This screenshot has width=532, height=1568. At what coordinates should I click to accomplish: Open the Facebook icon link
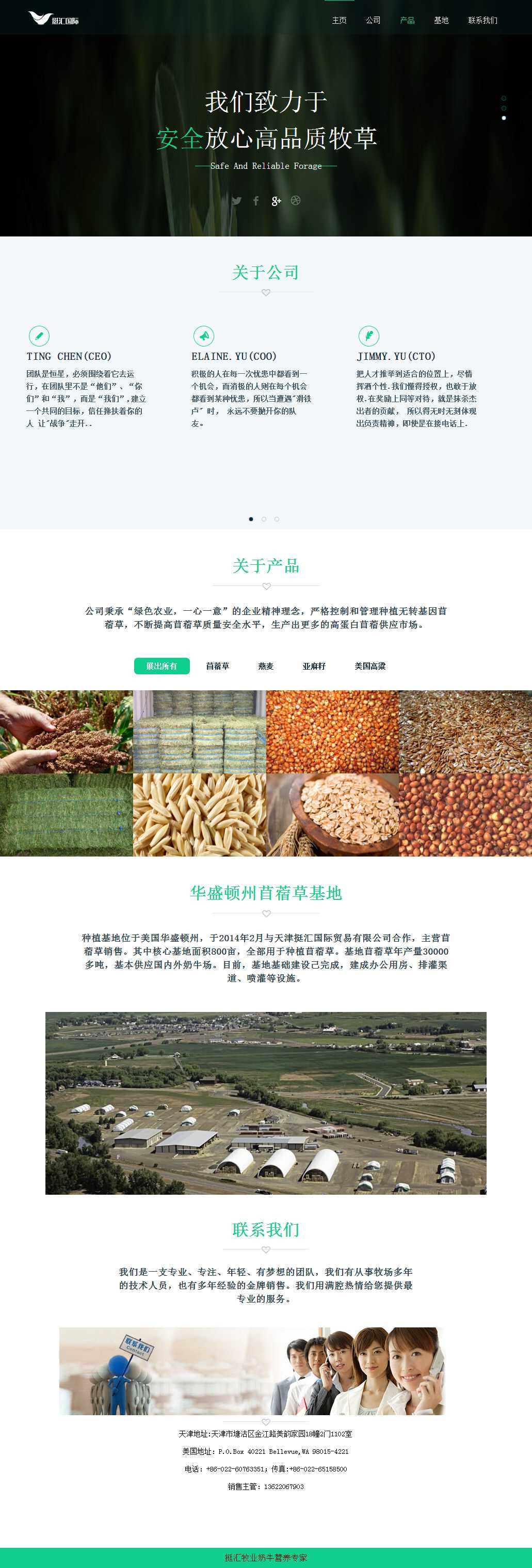coord(256,201)
